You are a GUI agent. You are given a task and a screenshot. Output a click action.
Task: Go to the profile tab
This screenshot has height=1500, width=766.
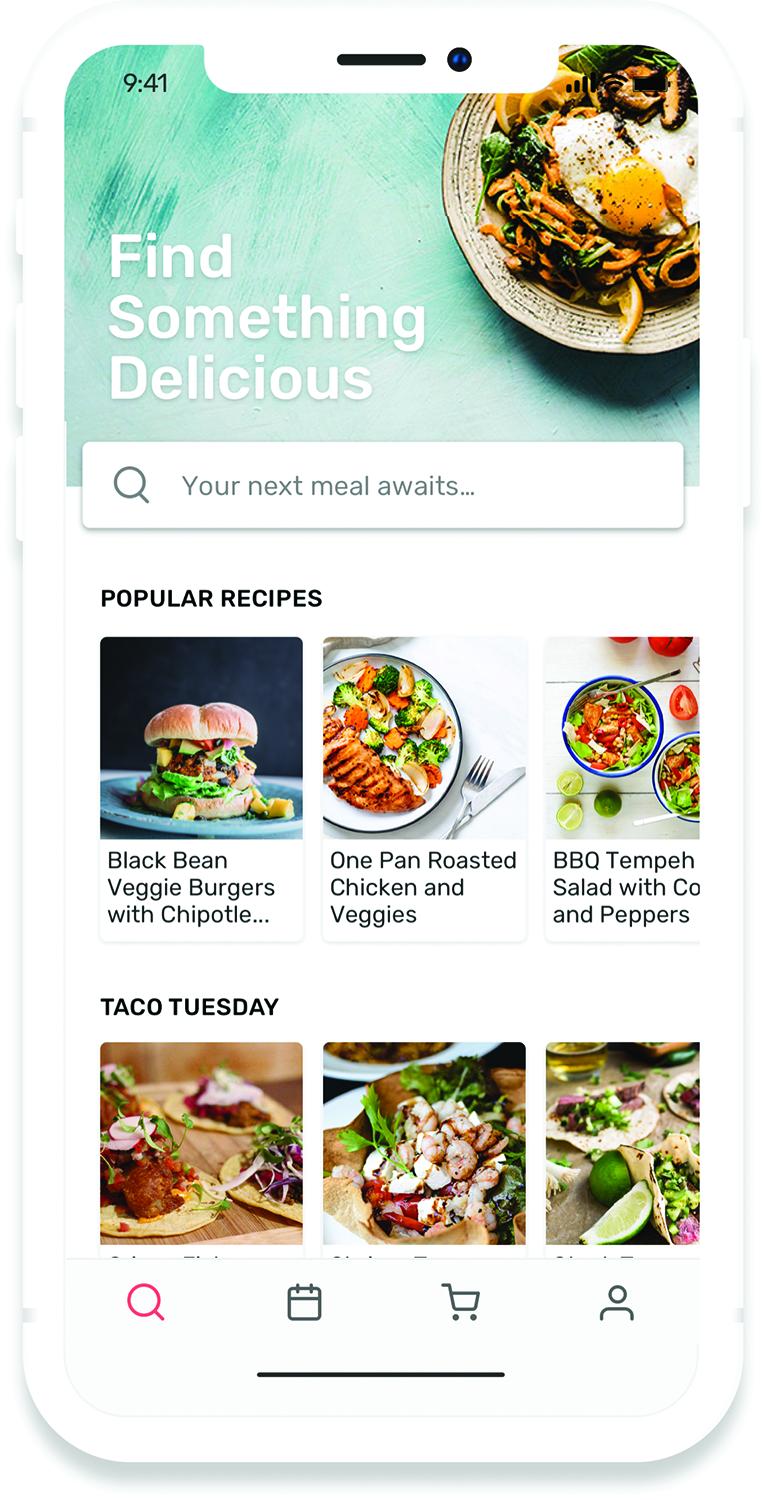tap(617, 1303)
